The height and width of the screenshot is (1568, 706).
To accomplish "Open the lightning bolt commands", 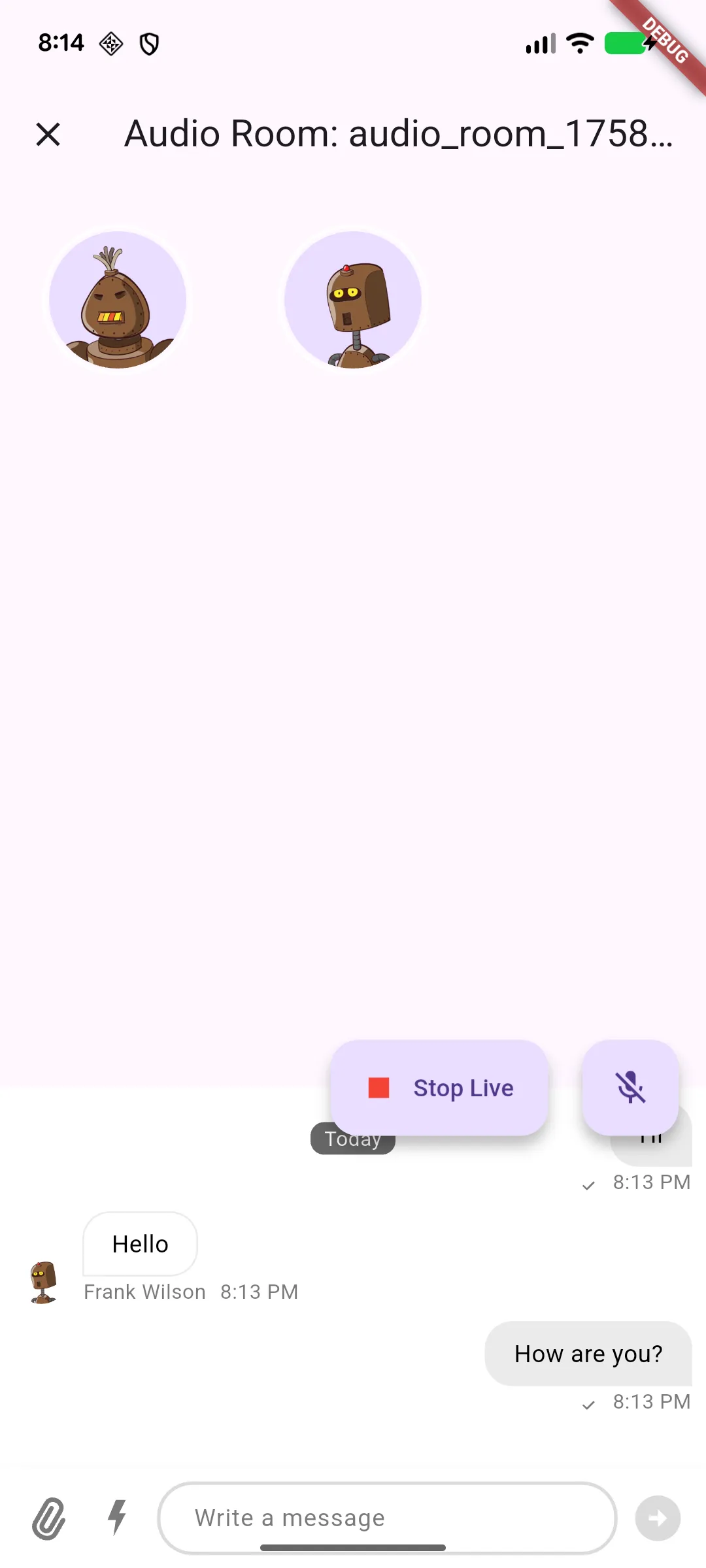I will [x=117, y=1517].
